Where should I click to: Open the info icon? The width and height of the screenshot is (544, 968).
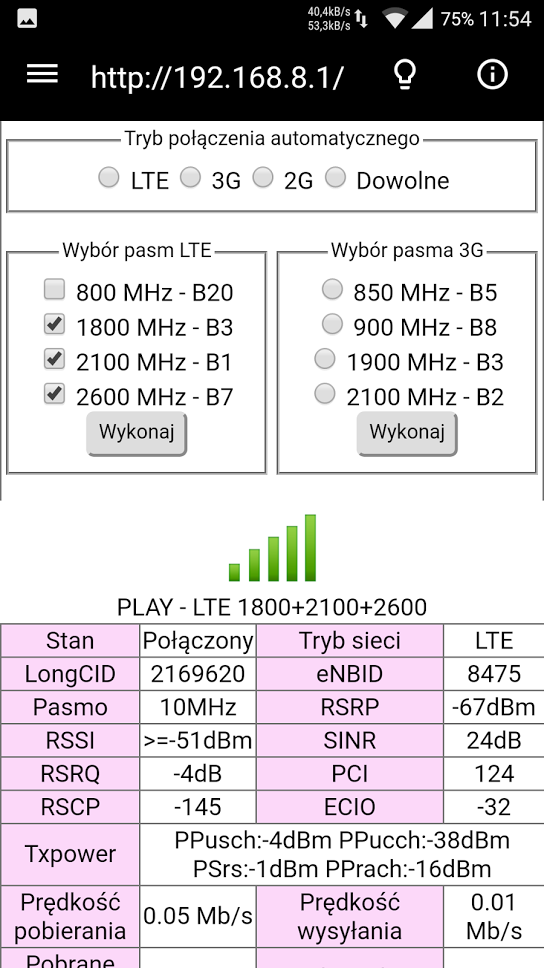coord(493,75)
